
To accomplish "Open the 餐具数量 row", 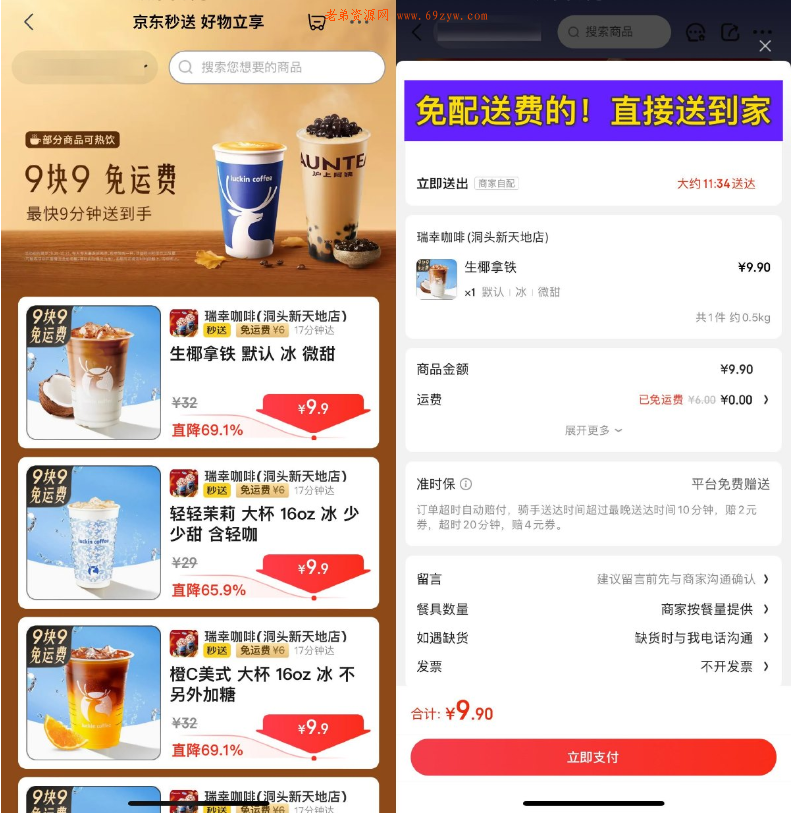I will pyautogui.click(x=593, y=609).
